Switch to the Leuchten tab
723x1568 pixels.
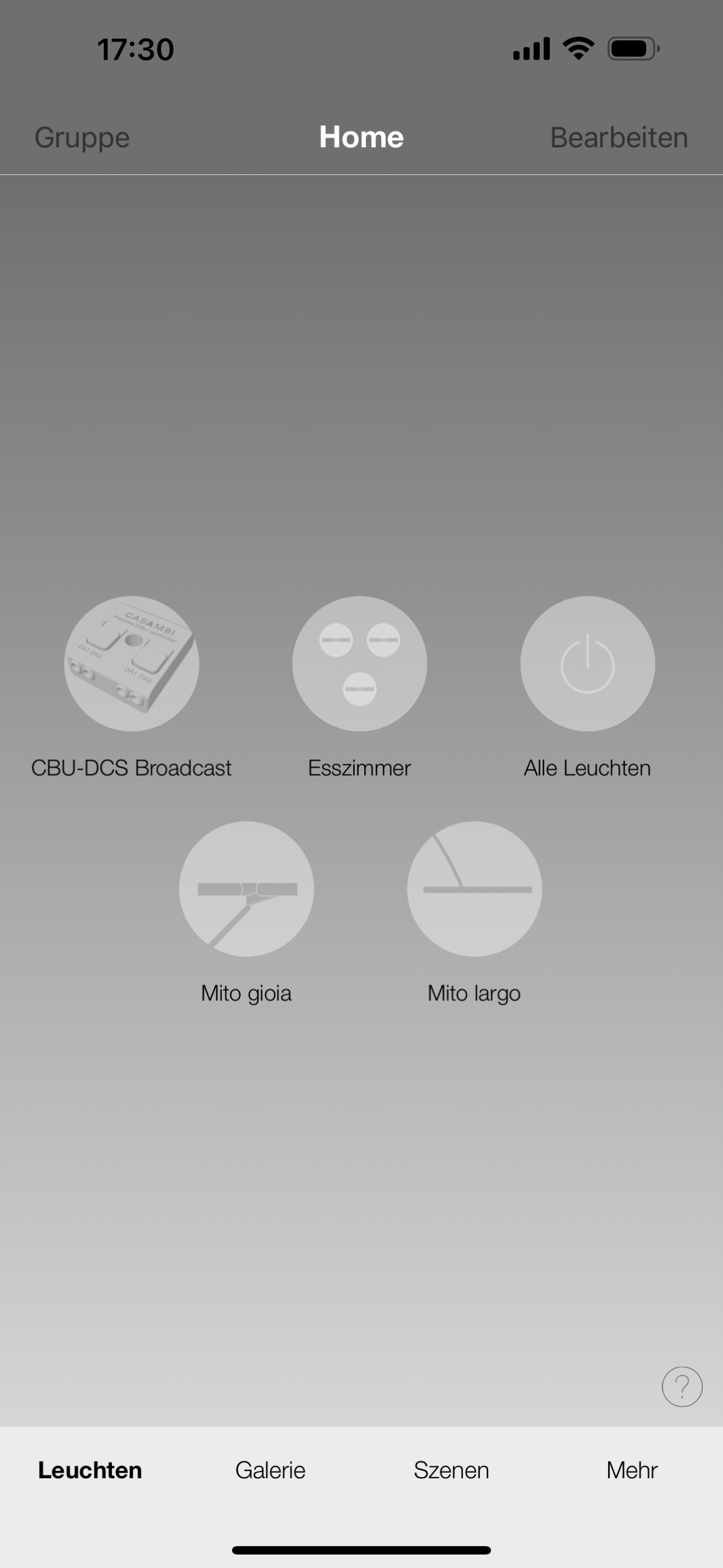point(90,1470)
